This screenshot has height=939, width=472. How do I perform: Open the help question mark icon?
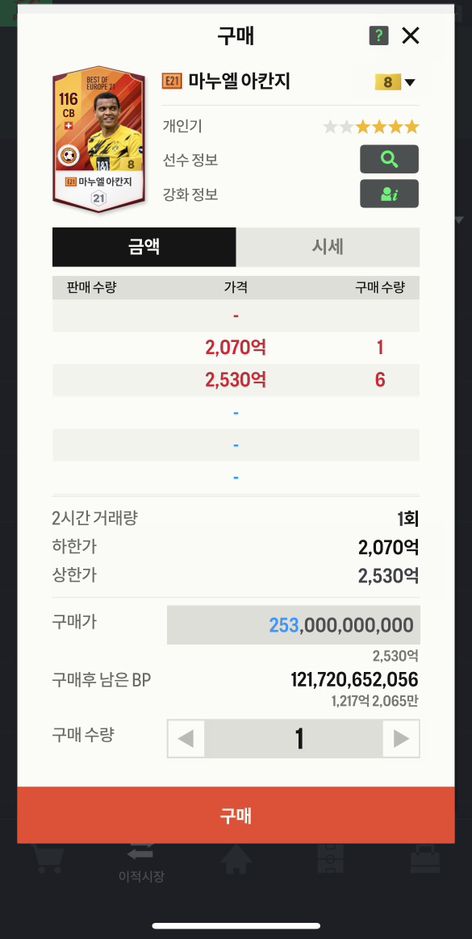379,36
